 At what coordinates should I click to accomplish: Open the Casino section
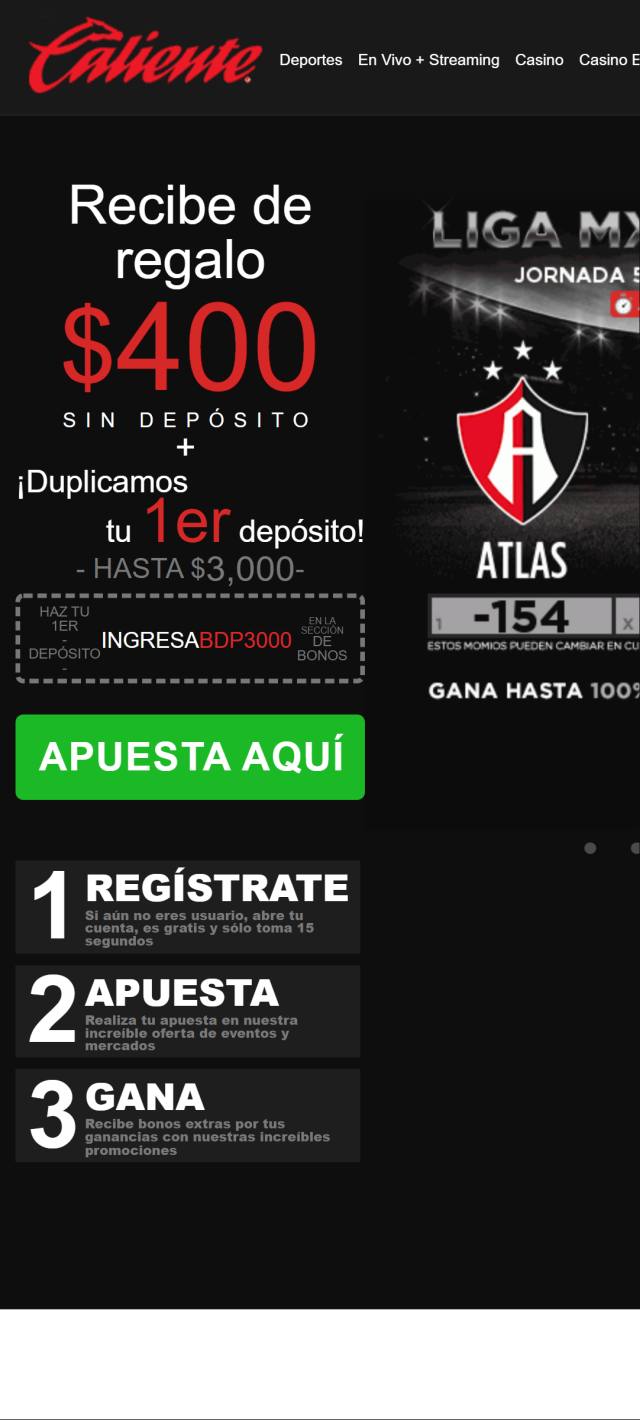click(539, 60)
